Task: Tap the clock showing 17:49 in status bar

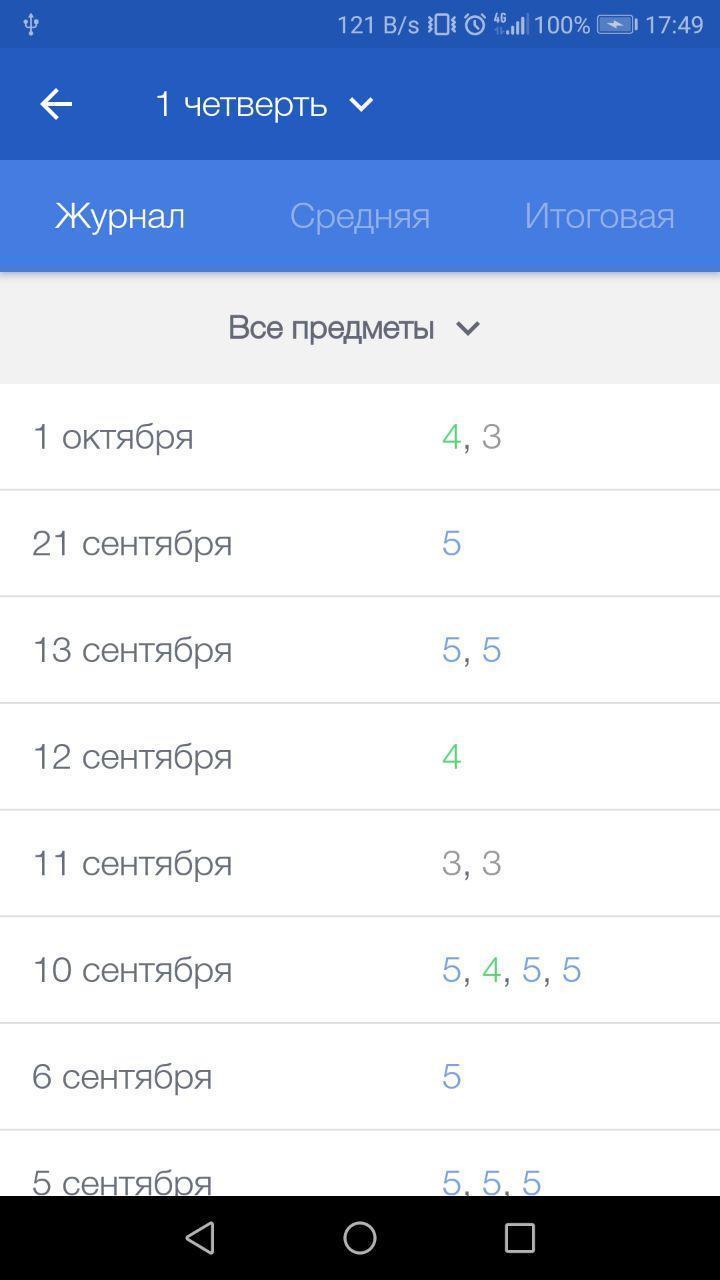Action: (x=674, y=24)
